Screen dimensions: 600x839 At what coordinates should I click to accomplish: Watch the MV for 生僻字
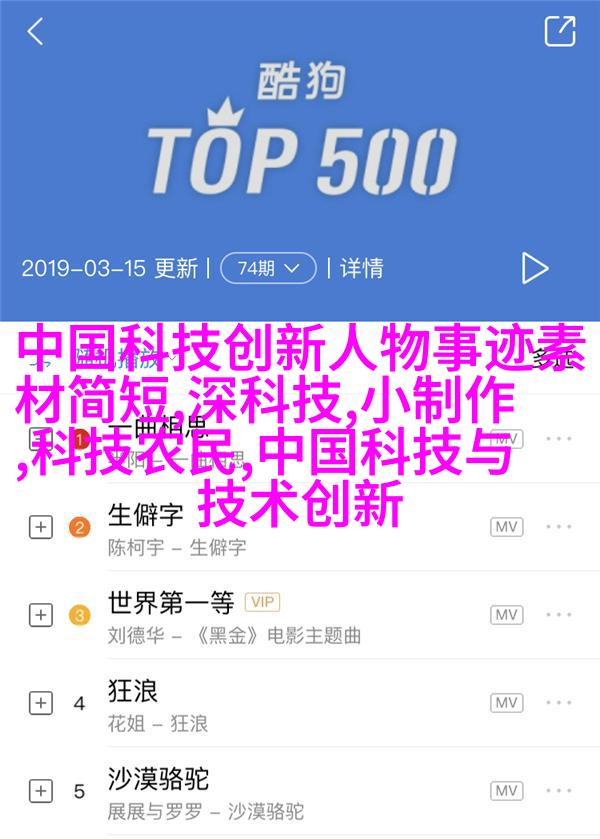tap(507, 527)
